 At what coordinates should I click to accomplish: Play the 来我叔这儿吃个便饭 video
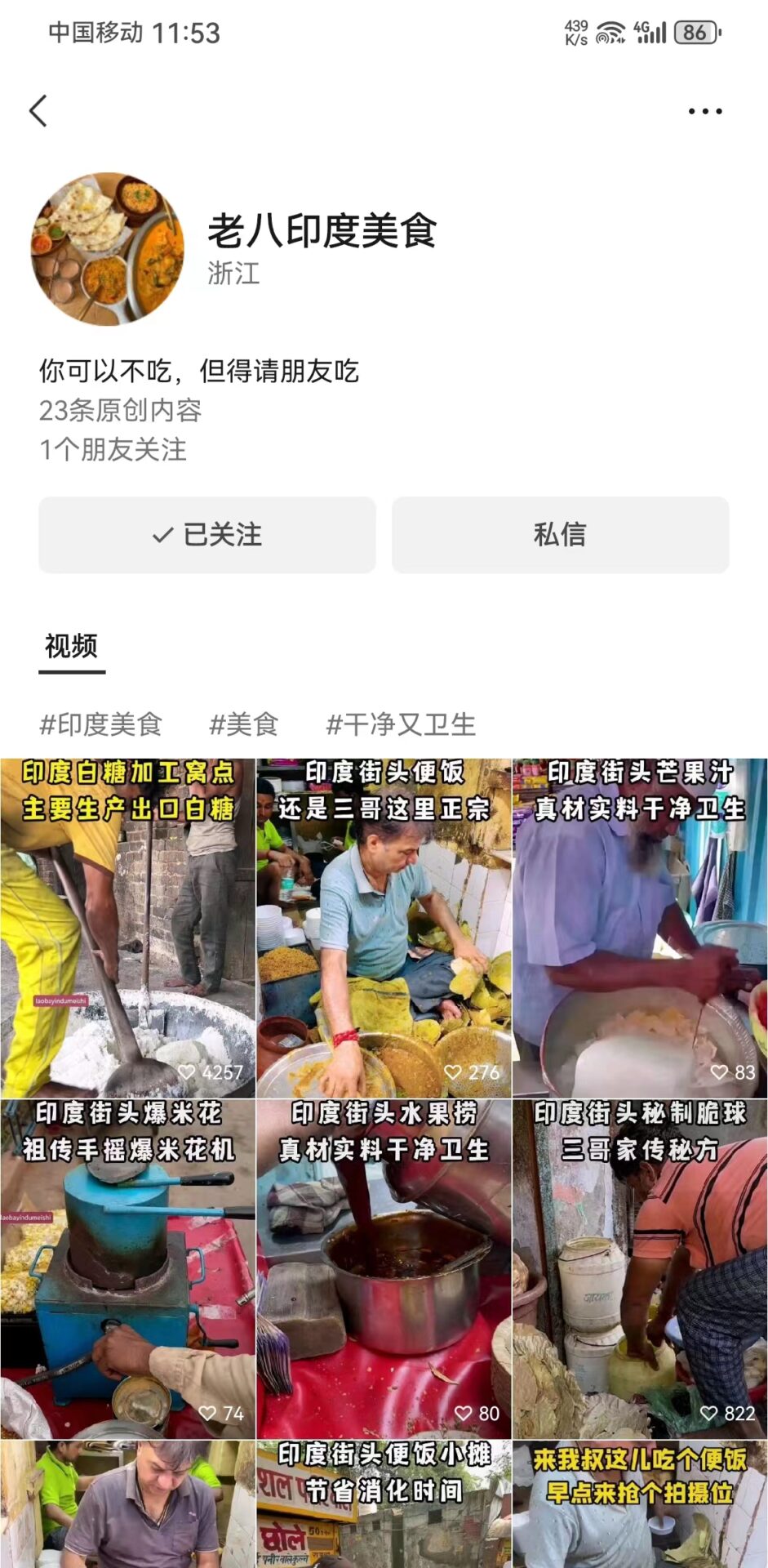coord(640,1504)
